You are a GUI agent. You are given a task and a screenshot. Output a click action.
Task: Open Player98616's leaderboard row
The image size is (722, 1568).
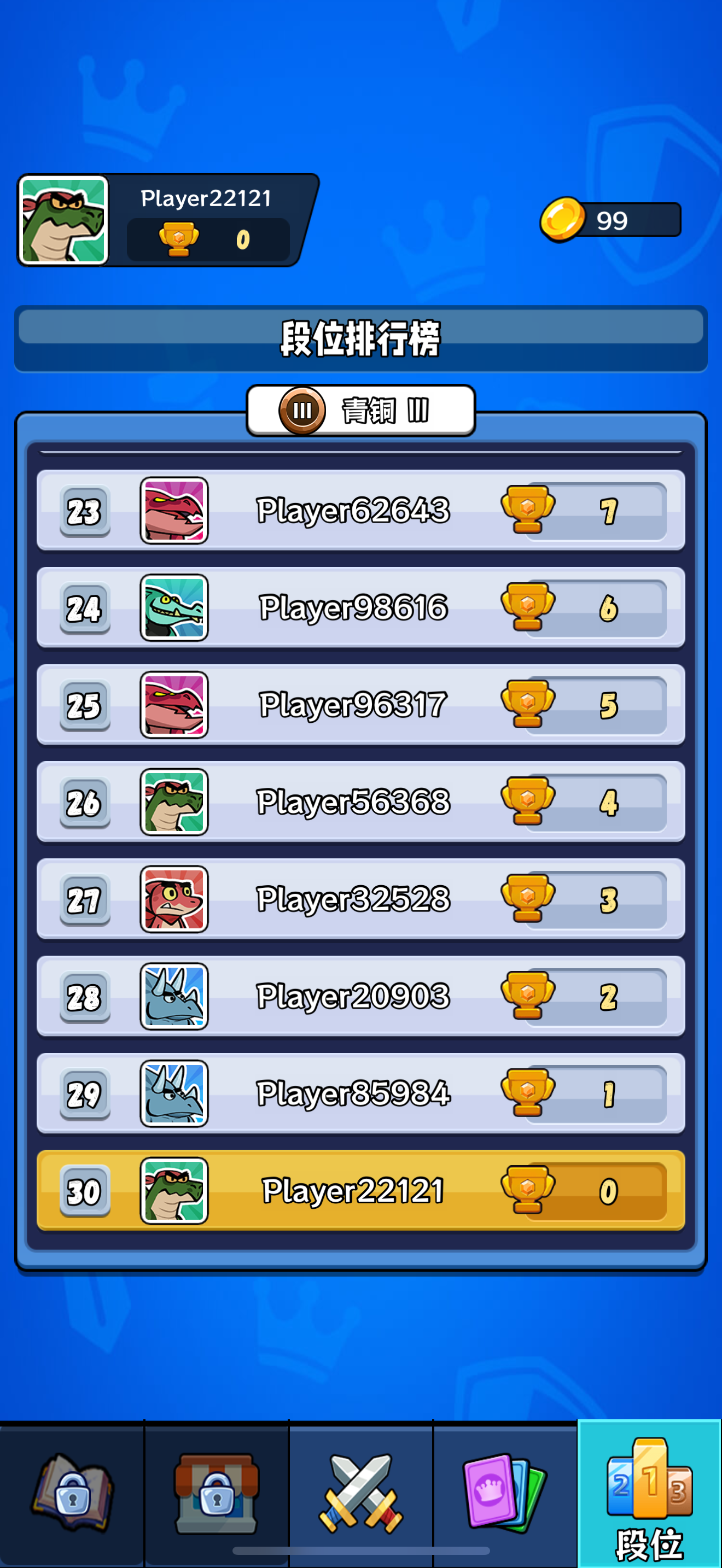point(360,607)
